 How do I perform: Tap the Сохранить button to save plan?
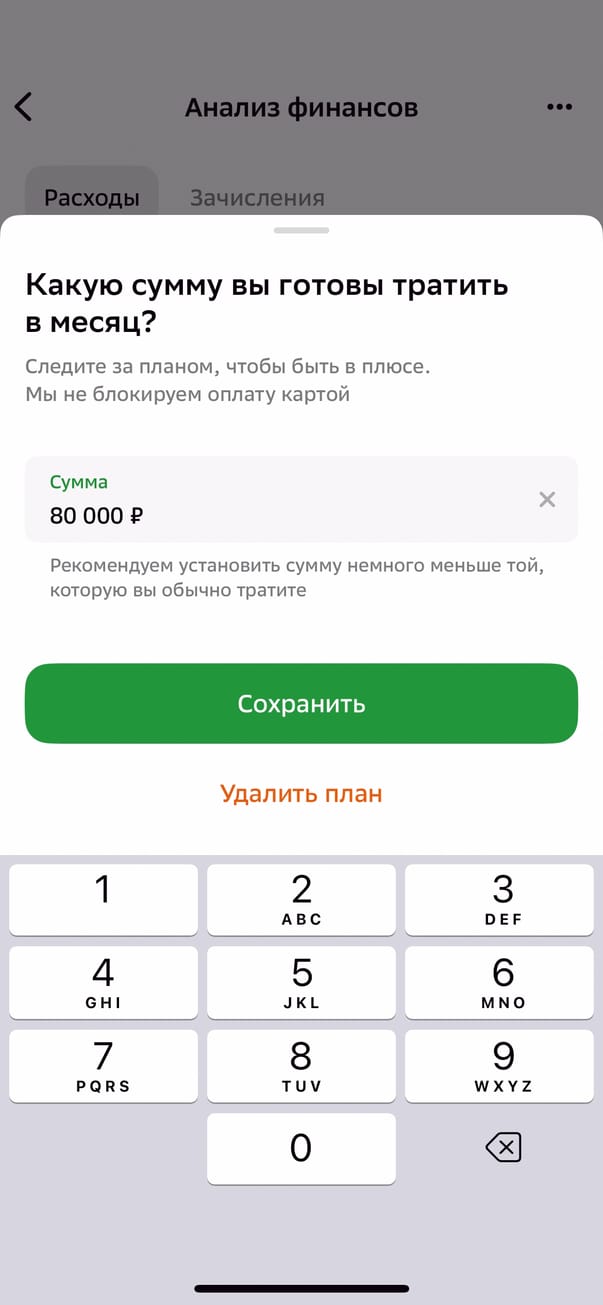(301, 704)
